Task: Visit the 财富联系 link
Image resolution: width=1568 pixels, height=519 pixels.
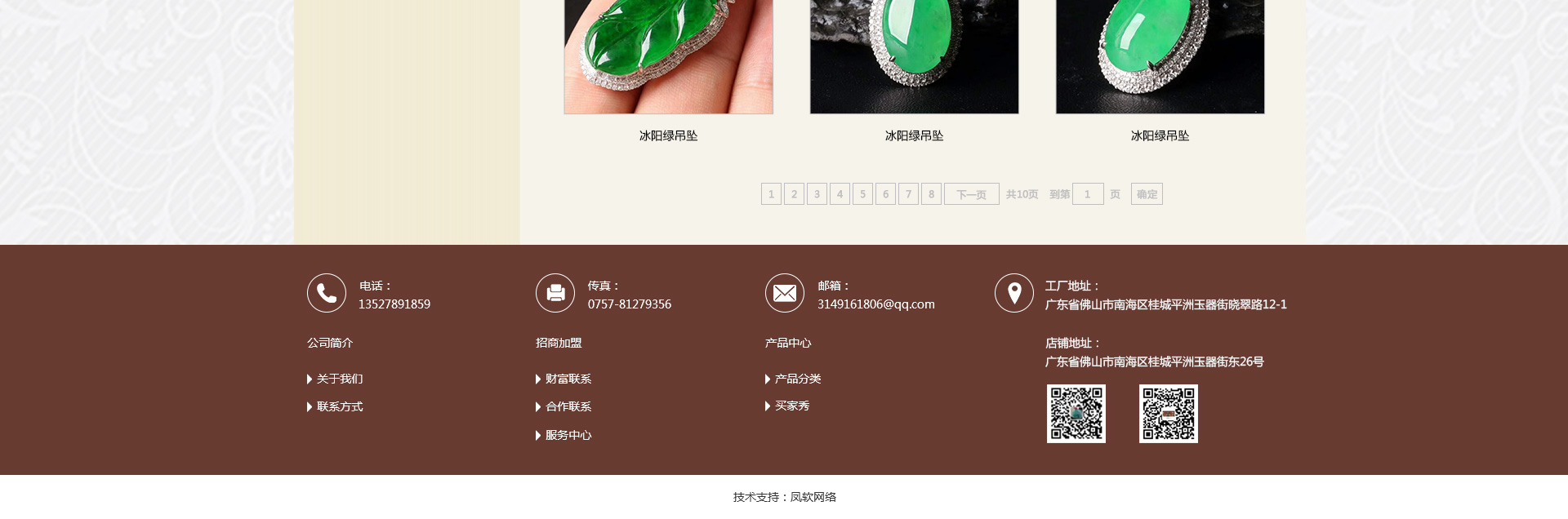Action: 568,379
